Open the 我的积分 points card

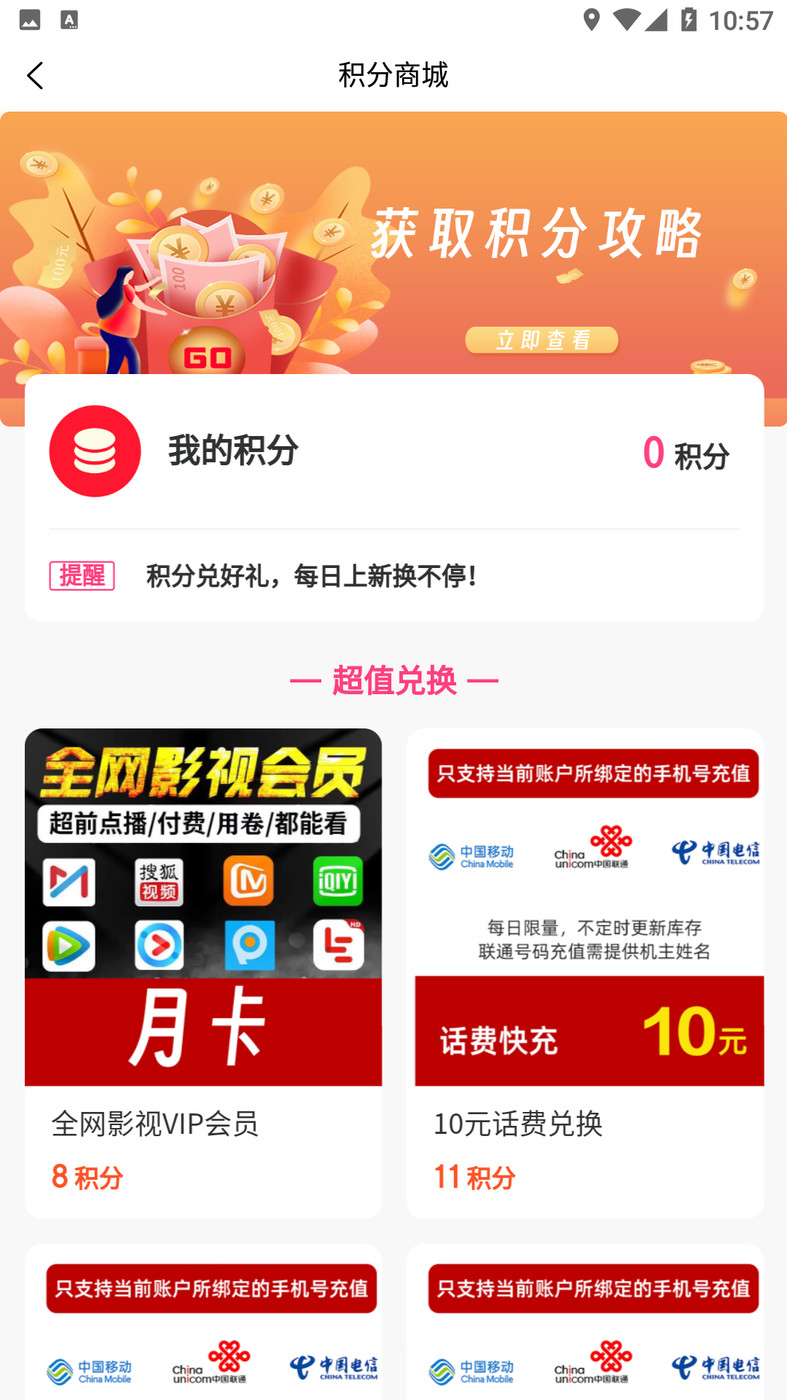click(393, 452)
